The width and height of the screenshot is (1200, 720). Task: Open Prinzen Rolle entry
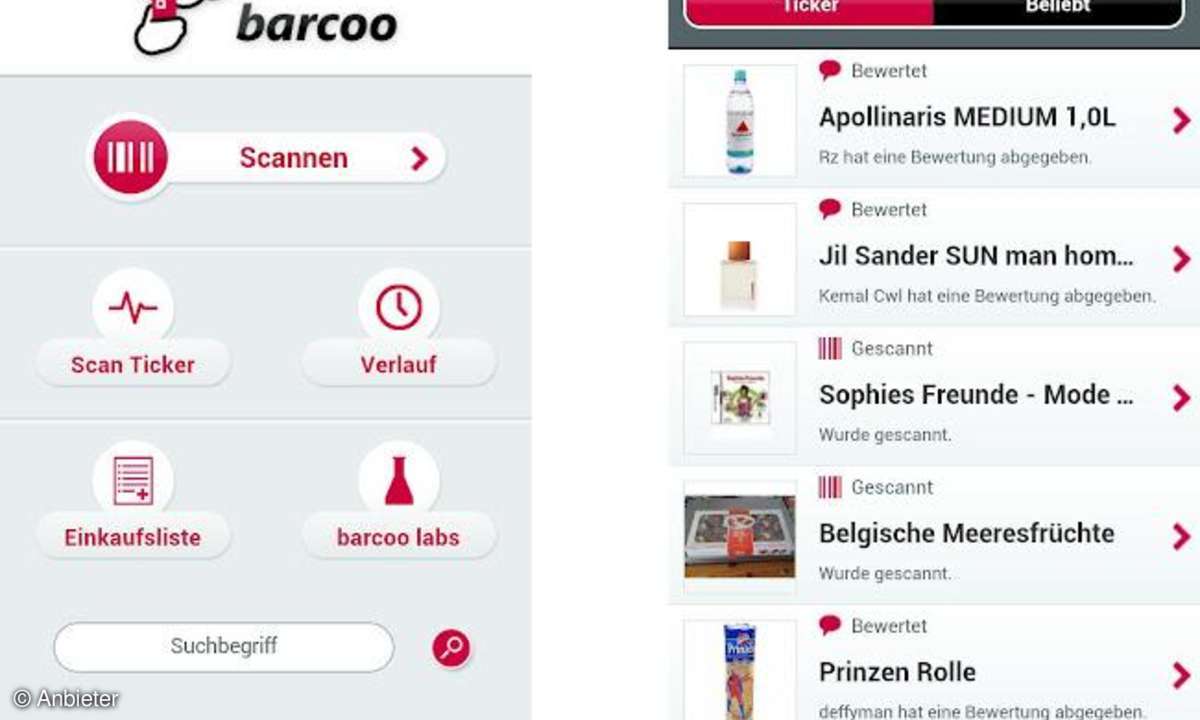897,672
